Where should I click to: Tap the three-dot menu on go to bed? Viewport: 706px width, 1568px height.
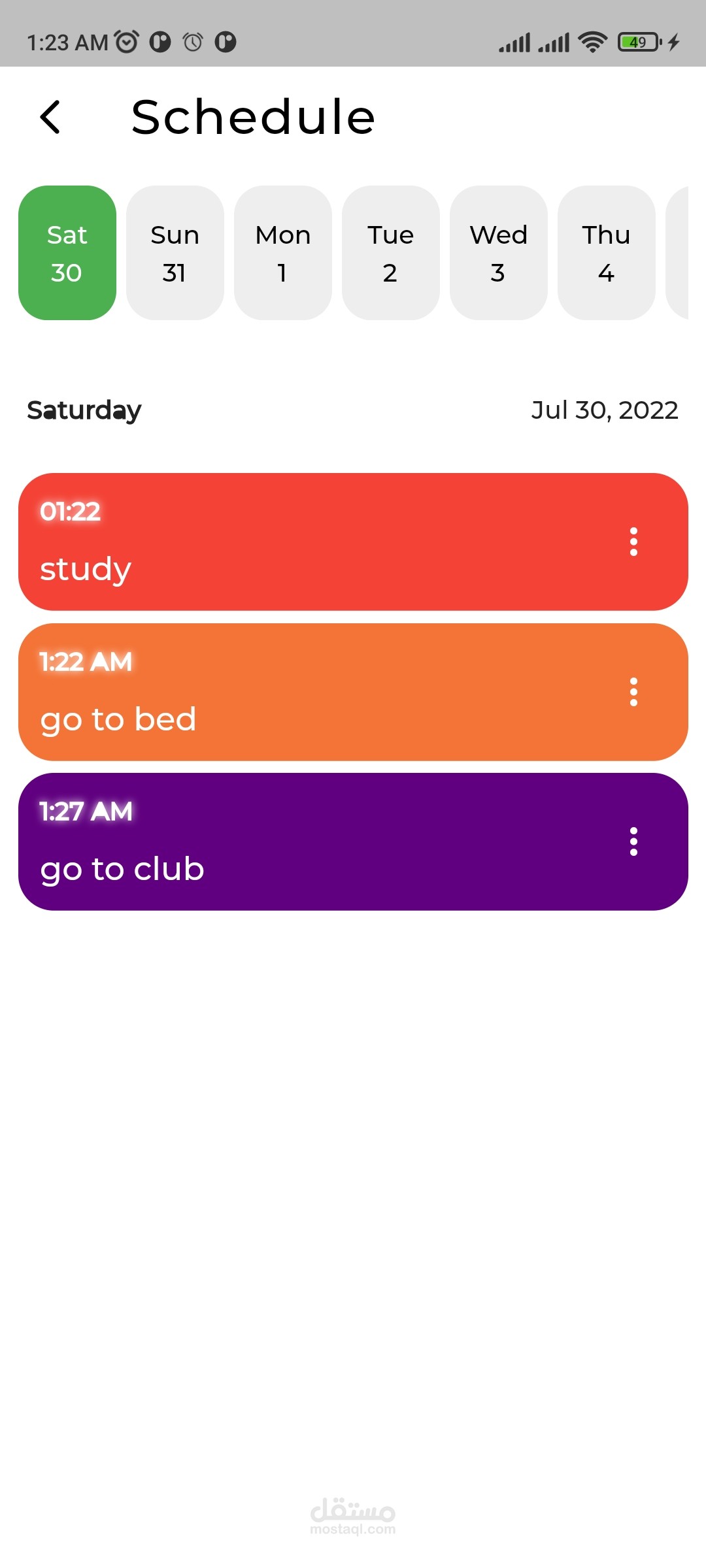[x=633, y=692]
